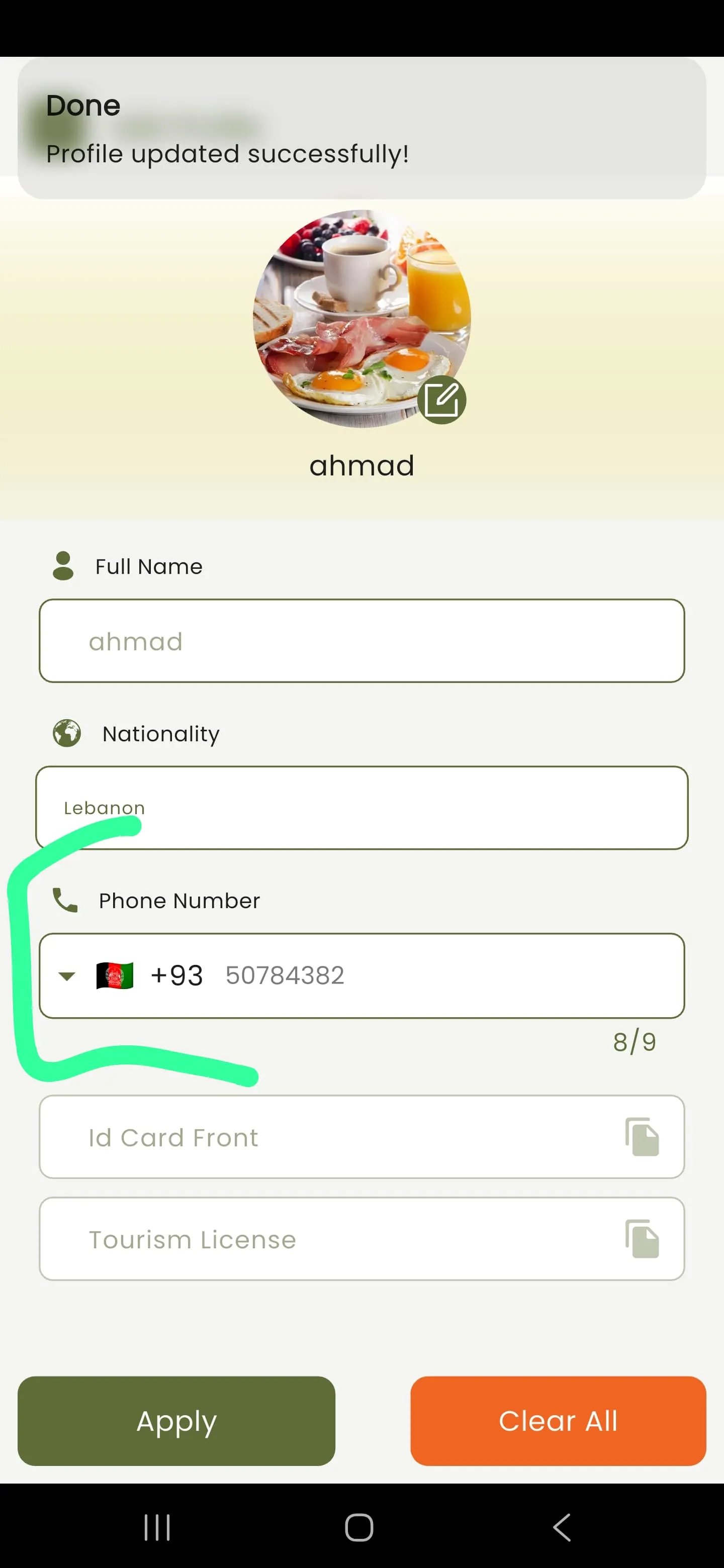Open recent apps from the navigation bar
Image resolution: width=724 pixels, height=1568 pixels.
157,1527
